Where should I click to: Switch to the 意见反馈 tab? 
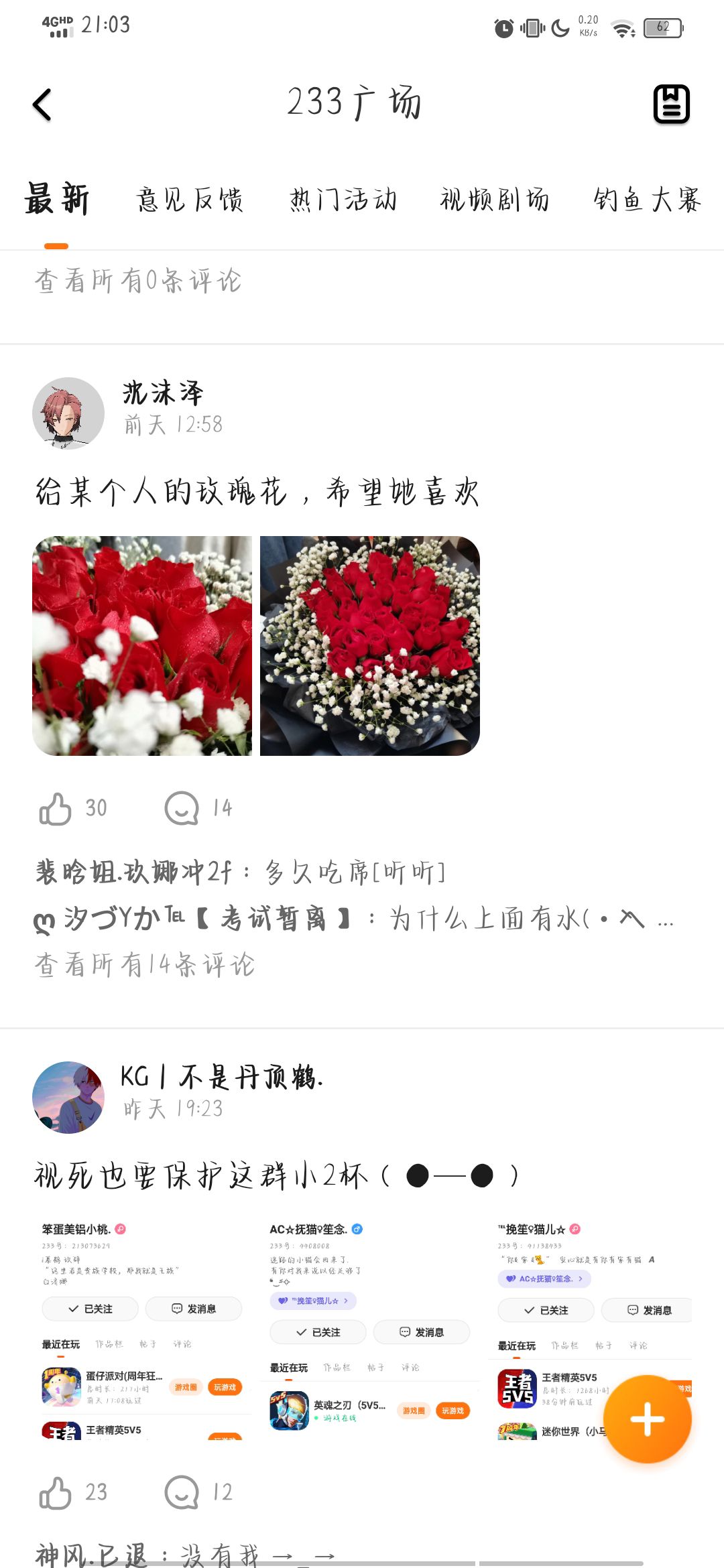click(x=190, y=200)
